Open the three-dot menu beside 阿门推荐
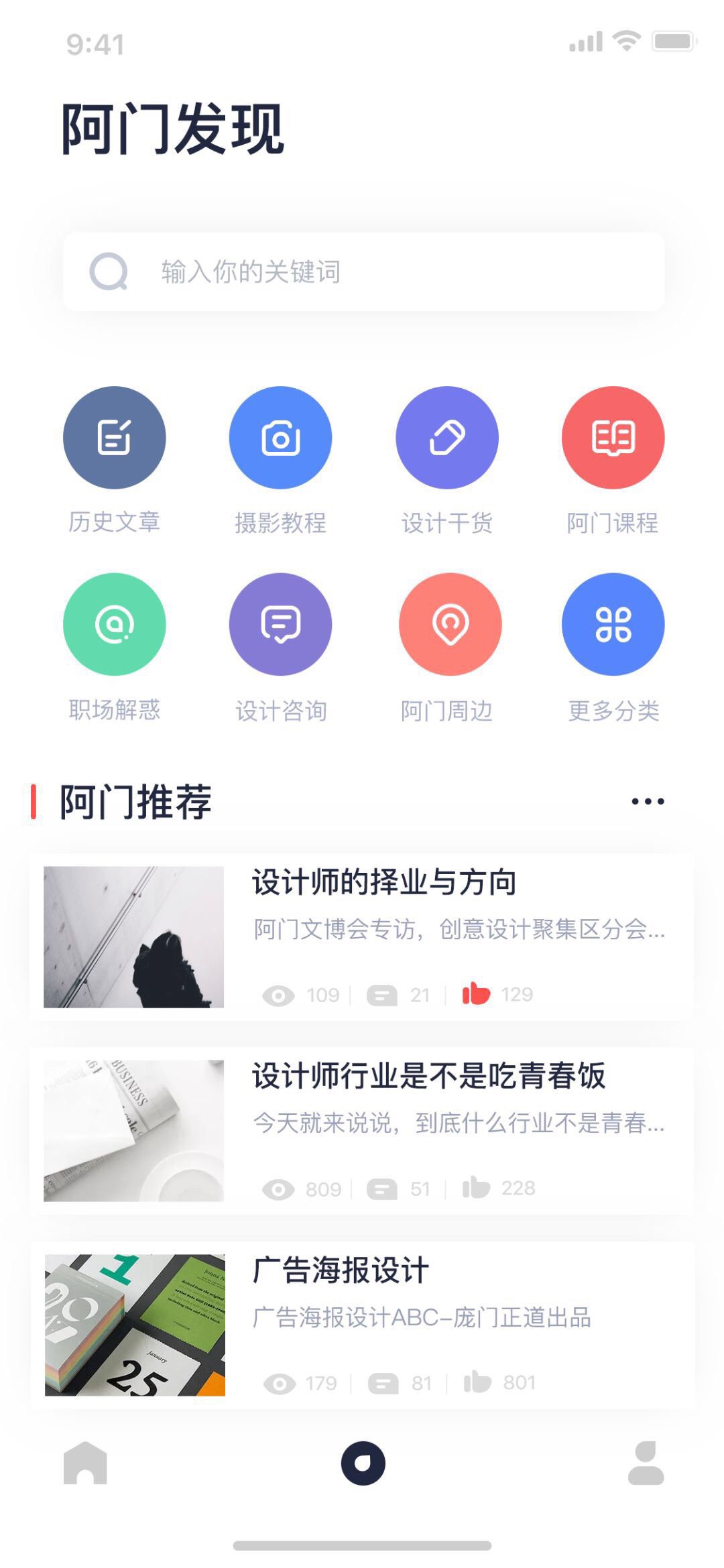Screen dimensions: 724x1568 [648, 801]
